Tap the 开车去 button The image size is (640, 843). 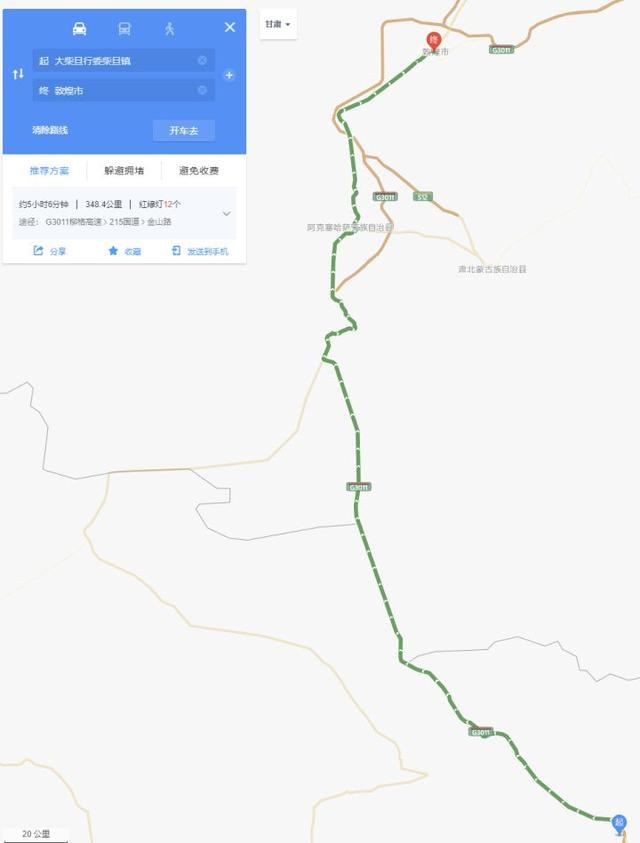pyautogui.click(x=184, y=131)
